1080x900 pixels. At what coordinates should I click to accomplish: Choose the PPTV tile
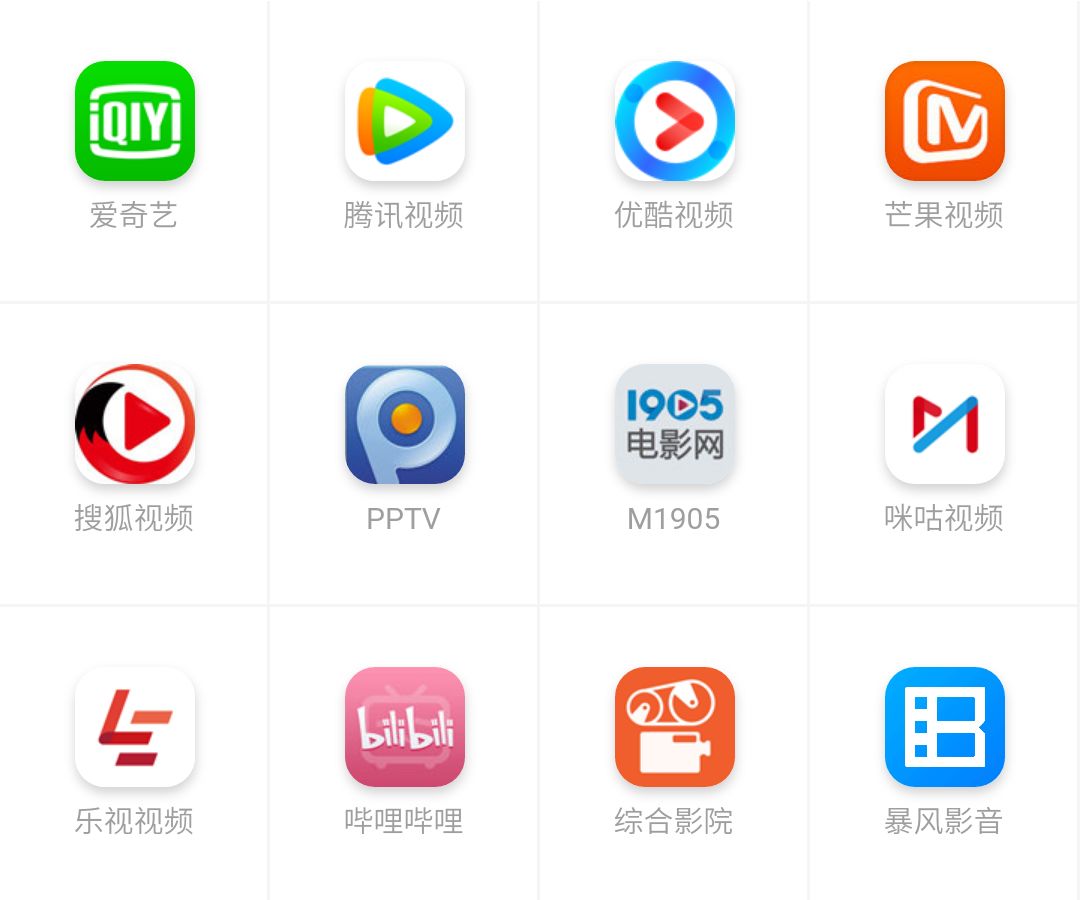404,424
